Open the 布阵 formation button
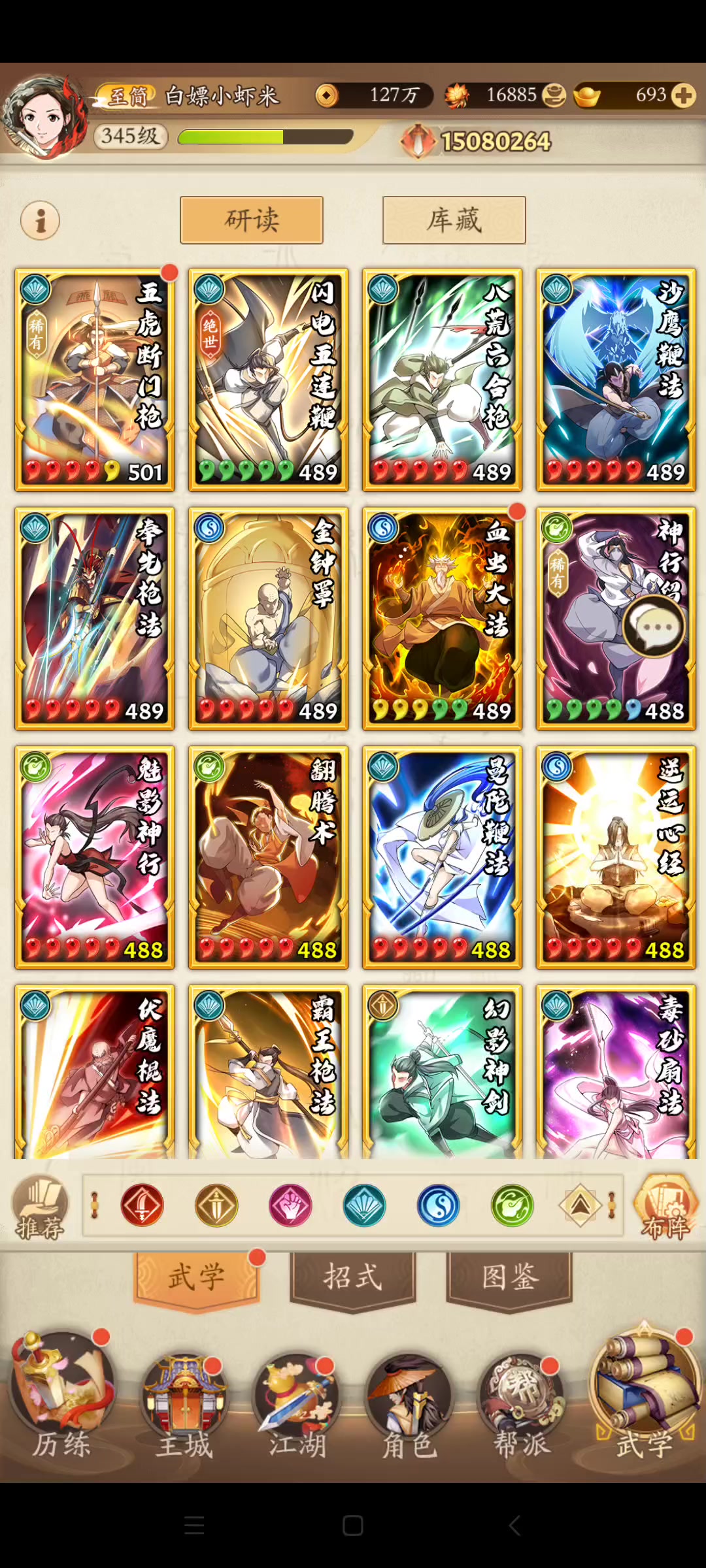This screenshot has height=1568, width=706. [x=665, y=1207]
